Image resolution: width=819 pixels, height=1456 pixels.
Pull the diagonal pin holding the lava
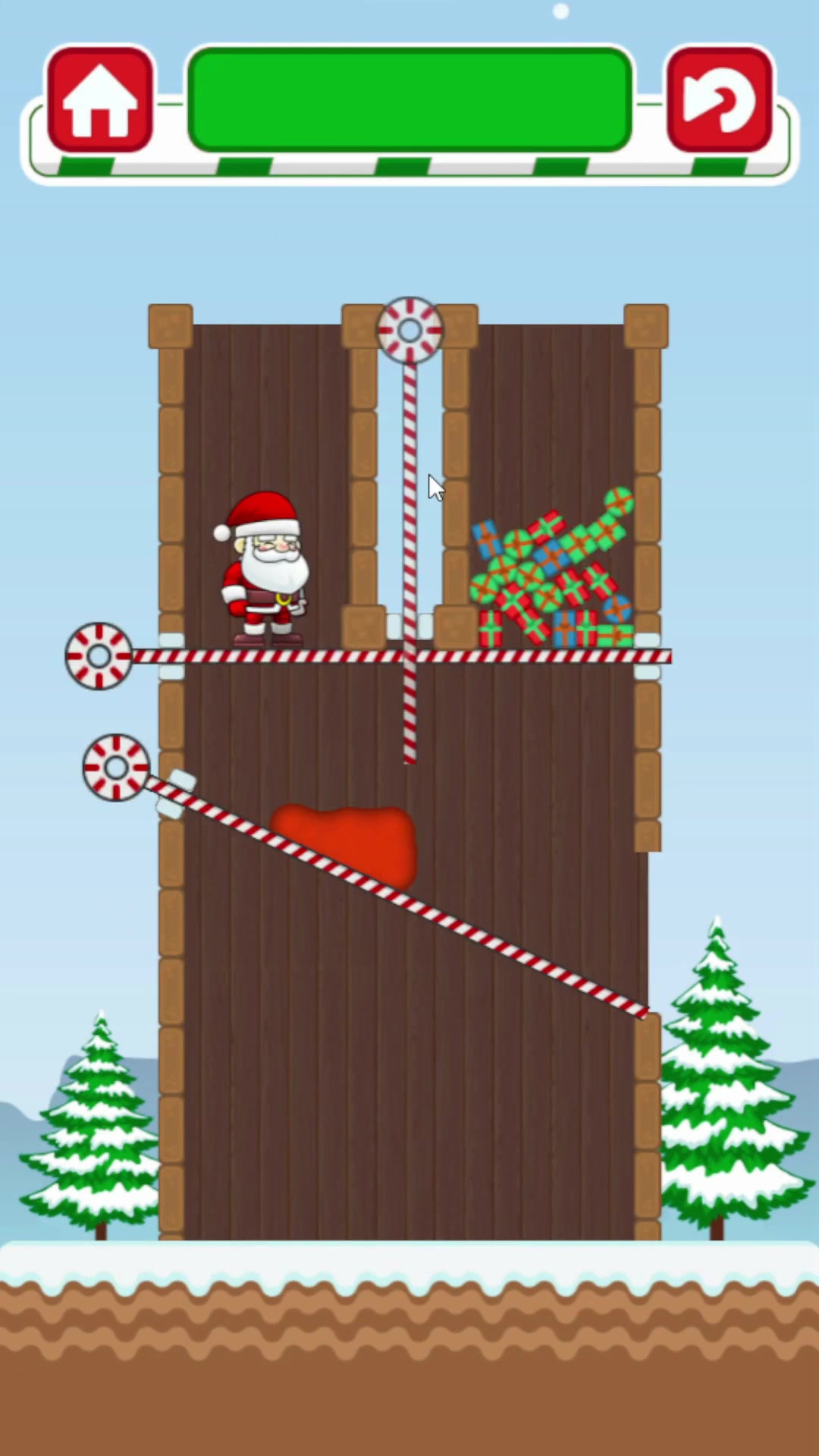pos(116,767)
